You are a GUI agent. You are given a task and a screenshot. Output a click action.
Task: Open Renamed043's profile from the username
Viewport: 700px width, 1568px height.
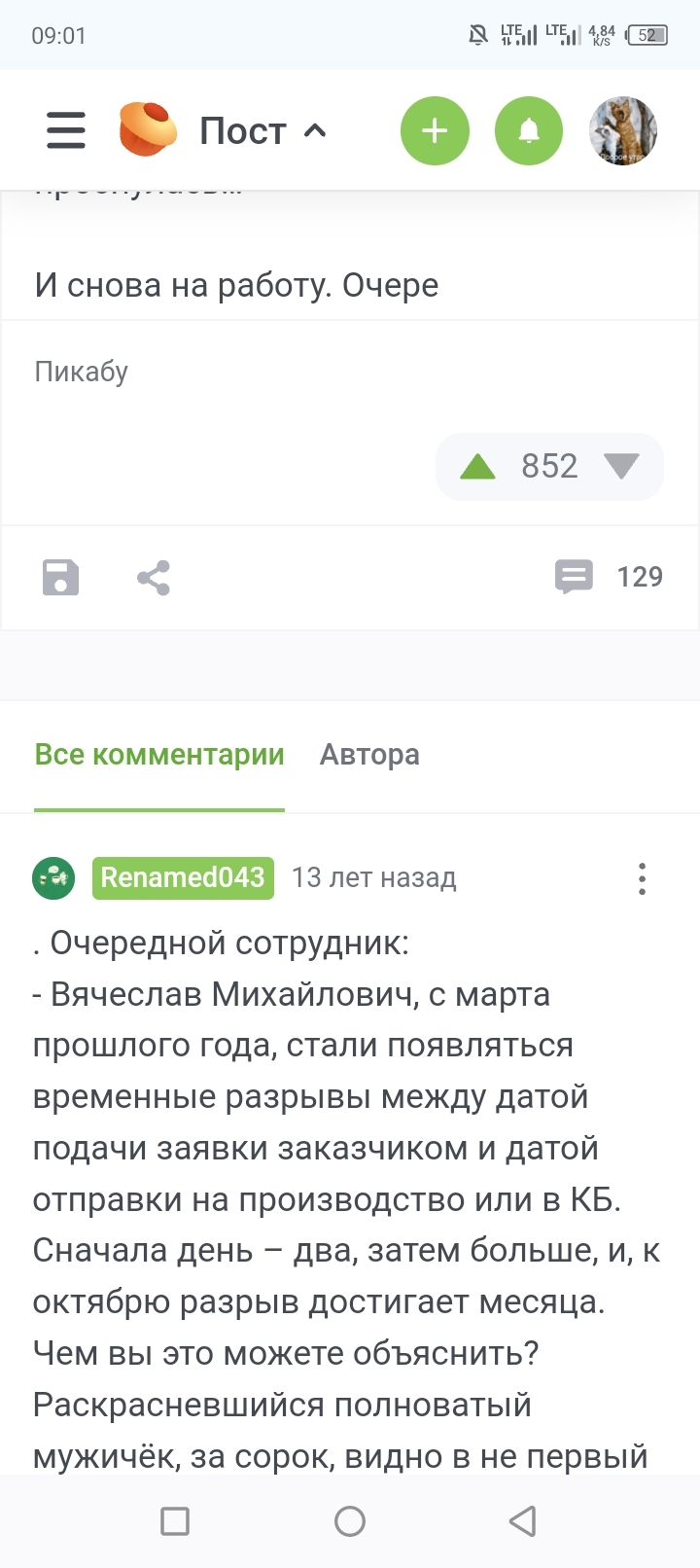click(183, 877)
